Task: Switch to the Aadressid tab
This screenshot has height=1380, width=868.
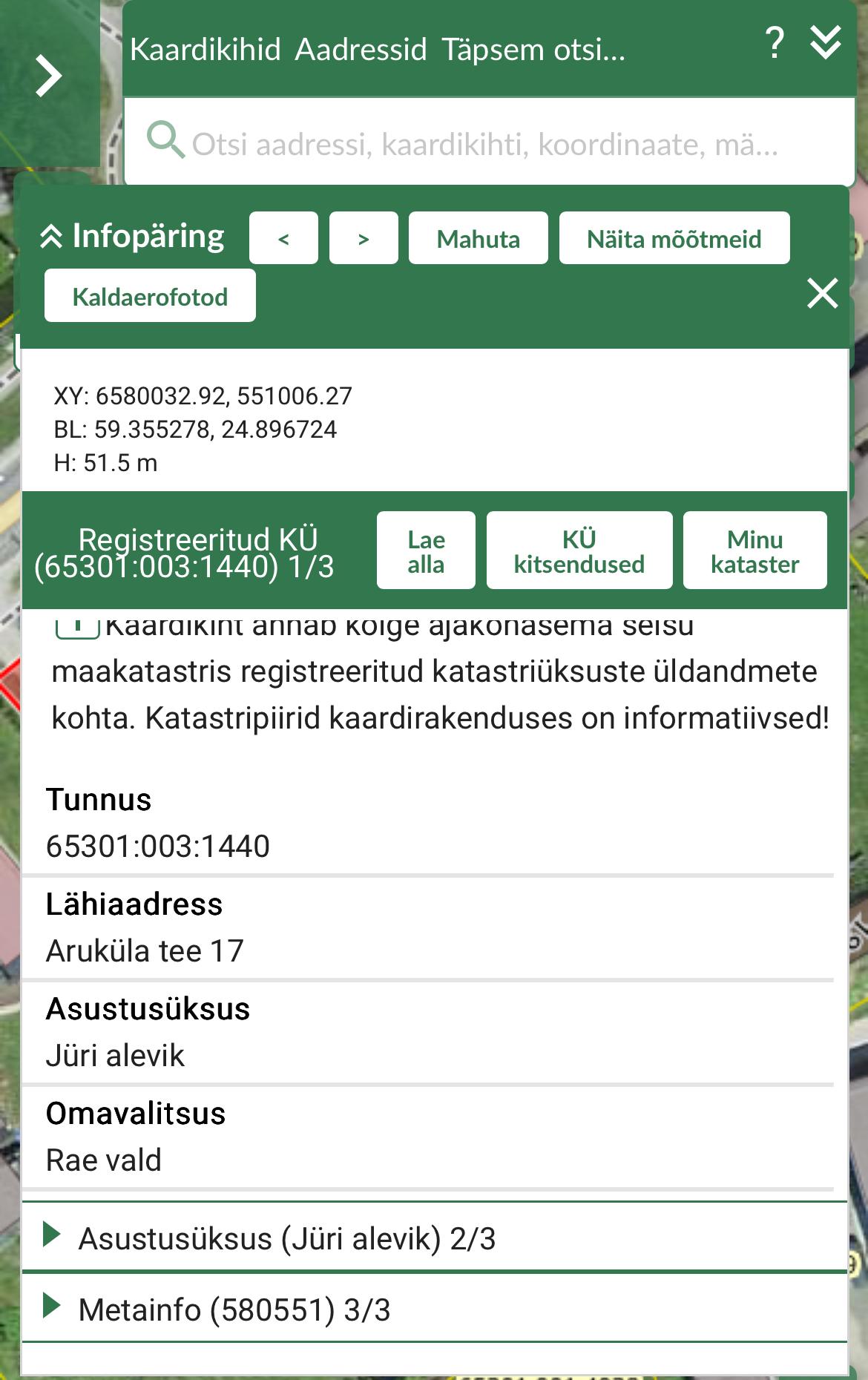Action: (361, 50)
